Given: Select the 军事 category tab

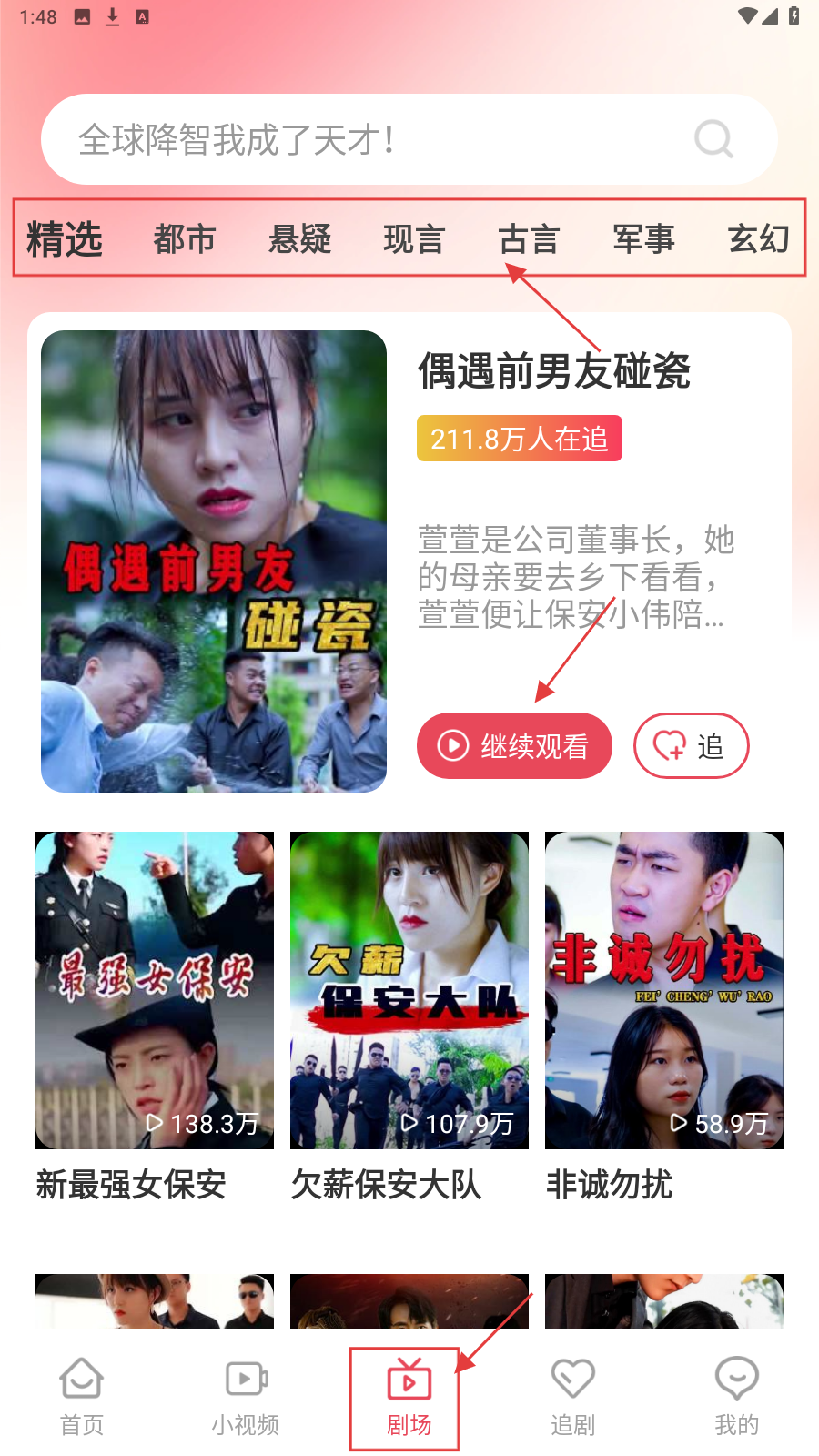Looking at the screenshot, I should [x=643, y=239].
